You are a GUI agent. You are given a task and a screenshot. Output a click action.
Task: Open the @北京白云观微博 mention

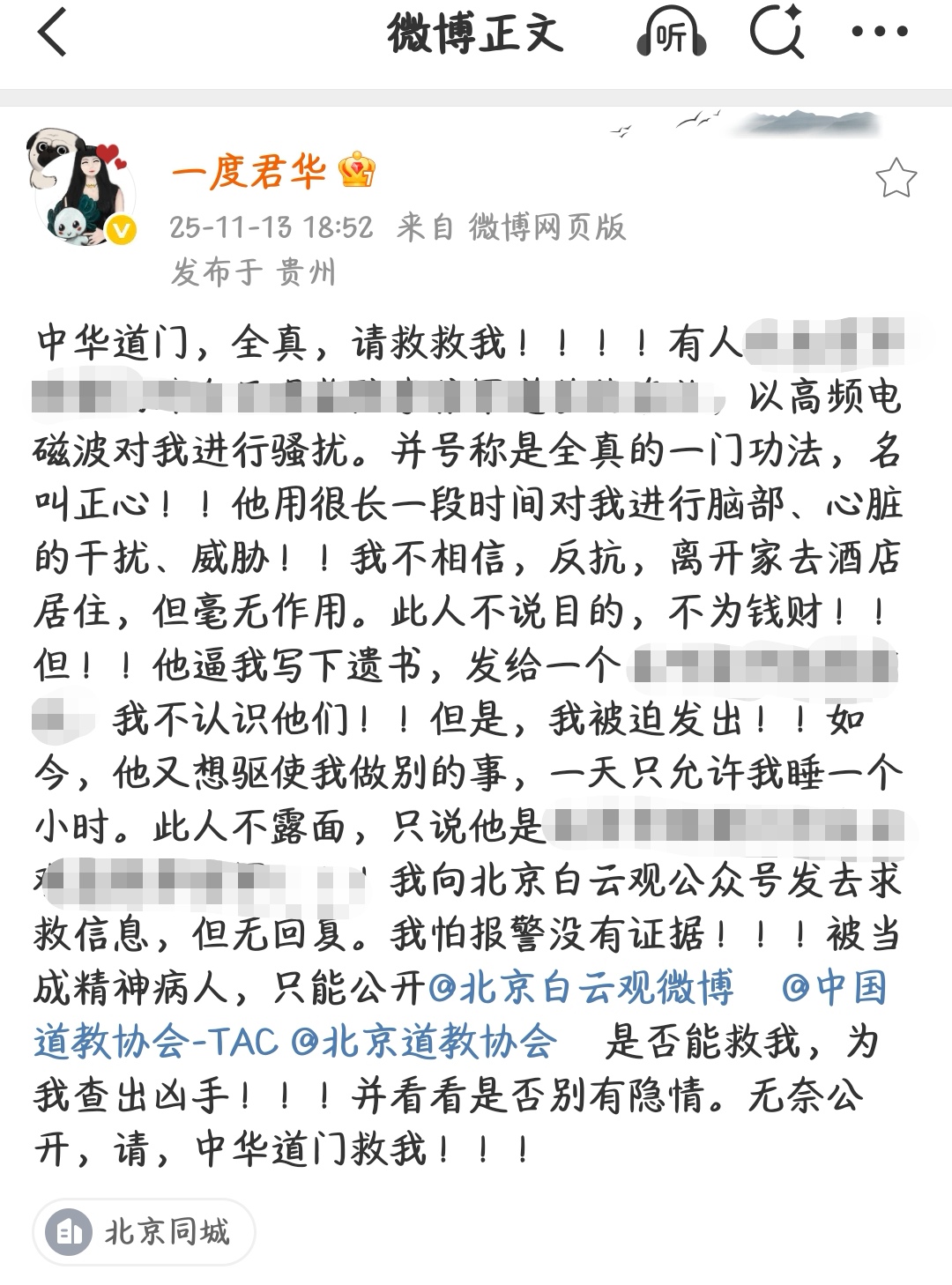(x=580, y=988)
